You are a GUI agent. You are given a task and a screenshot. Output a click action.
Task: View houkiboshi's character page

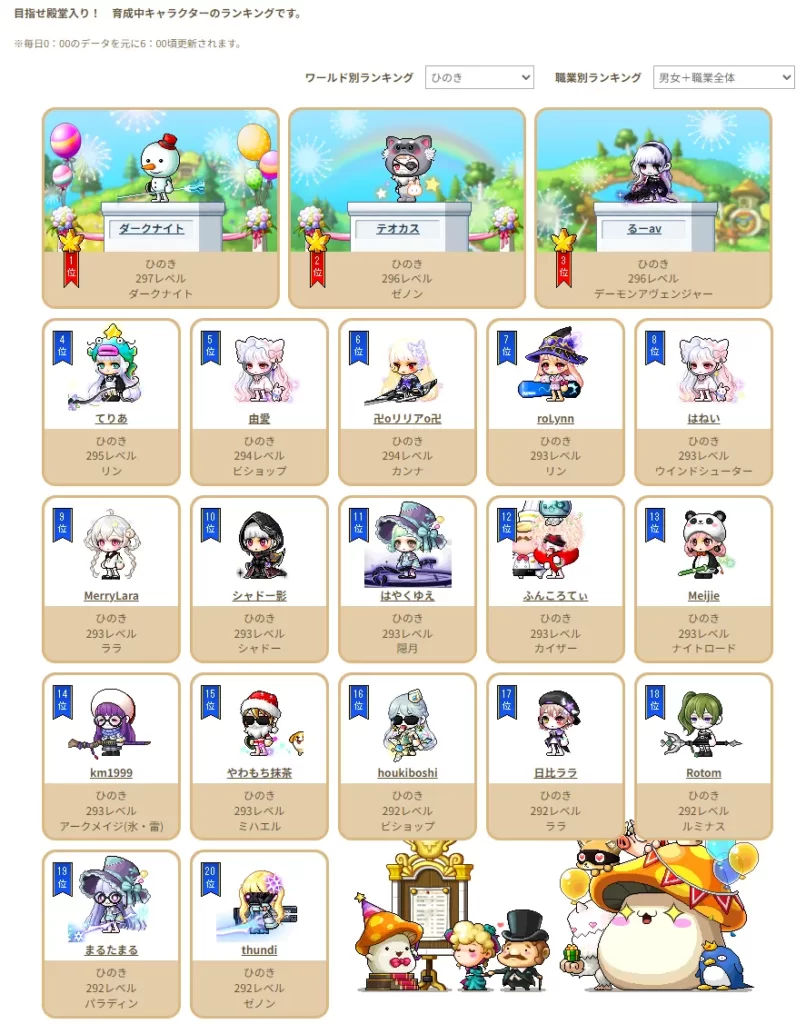407,773
